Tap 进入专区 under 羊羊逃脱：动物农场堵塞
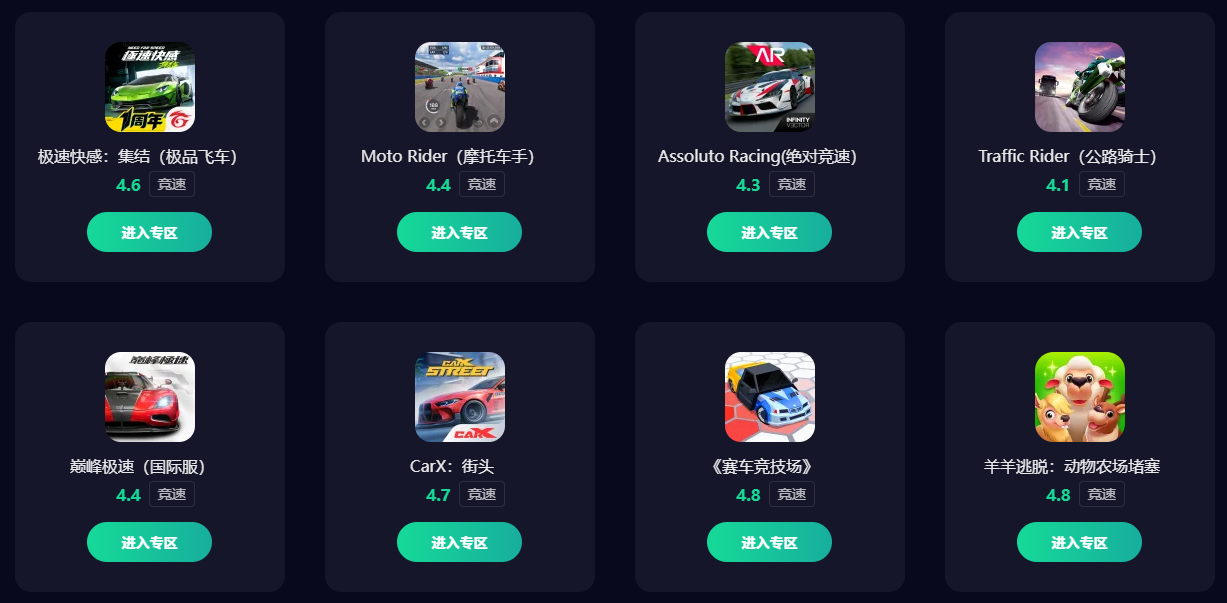This screenshot has height=603, width=1227. (1079, 542)
